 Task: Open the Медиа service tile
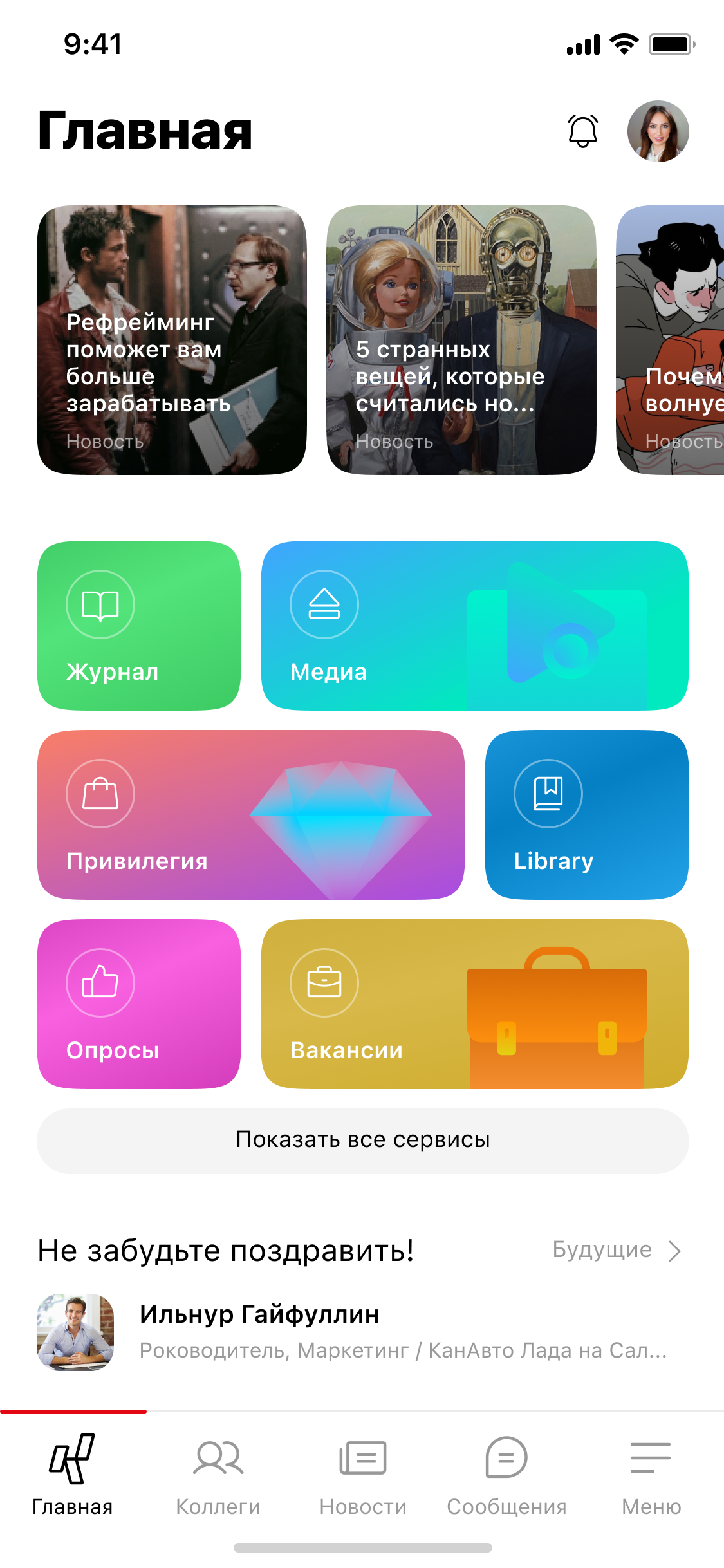pyautogui.click(x=475, y=626)
